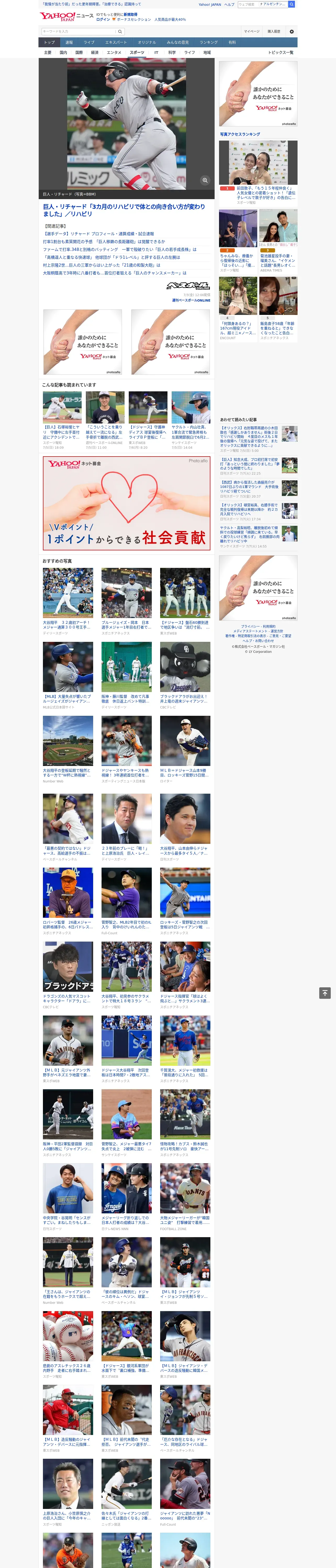Open 【選手データ】リチャード プロフィール link
This screenshot has height=1568, width=336.
tap(98, 234)
